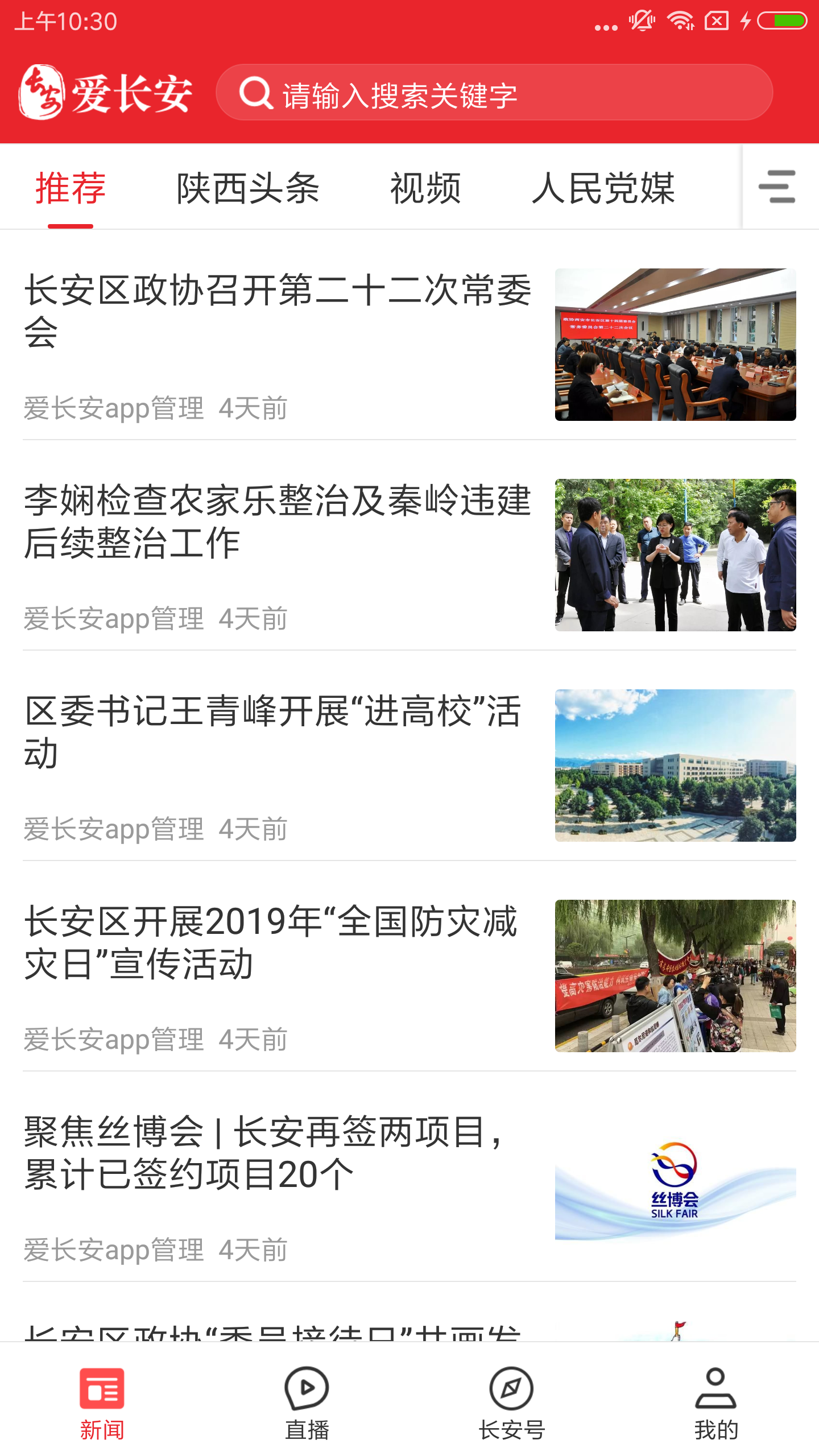Go to 我的 profile tab
The height and width of the screenshot is (1456, 819).
click(716, 1403)
